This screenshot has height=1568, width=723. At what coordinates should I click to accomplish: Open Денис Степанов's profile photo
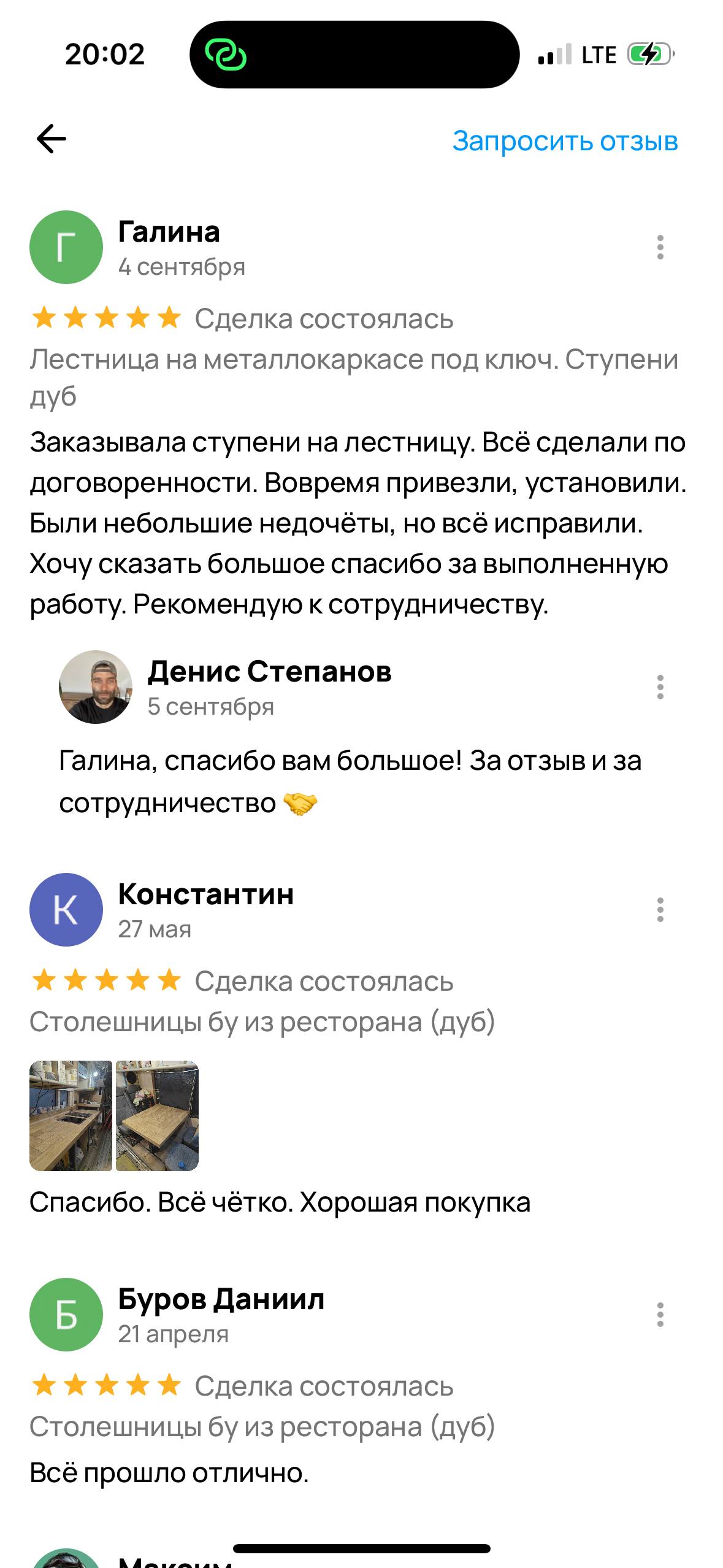pyautogui.click(x=96, y=687)
